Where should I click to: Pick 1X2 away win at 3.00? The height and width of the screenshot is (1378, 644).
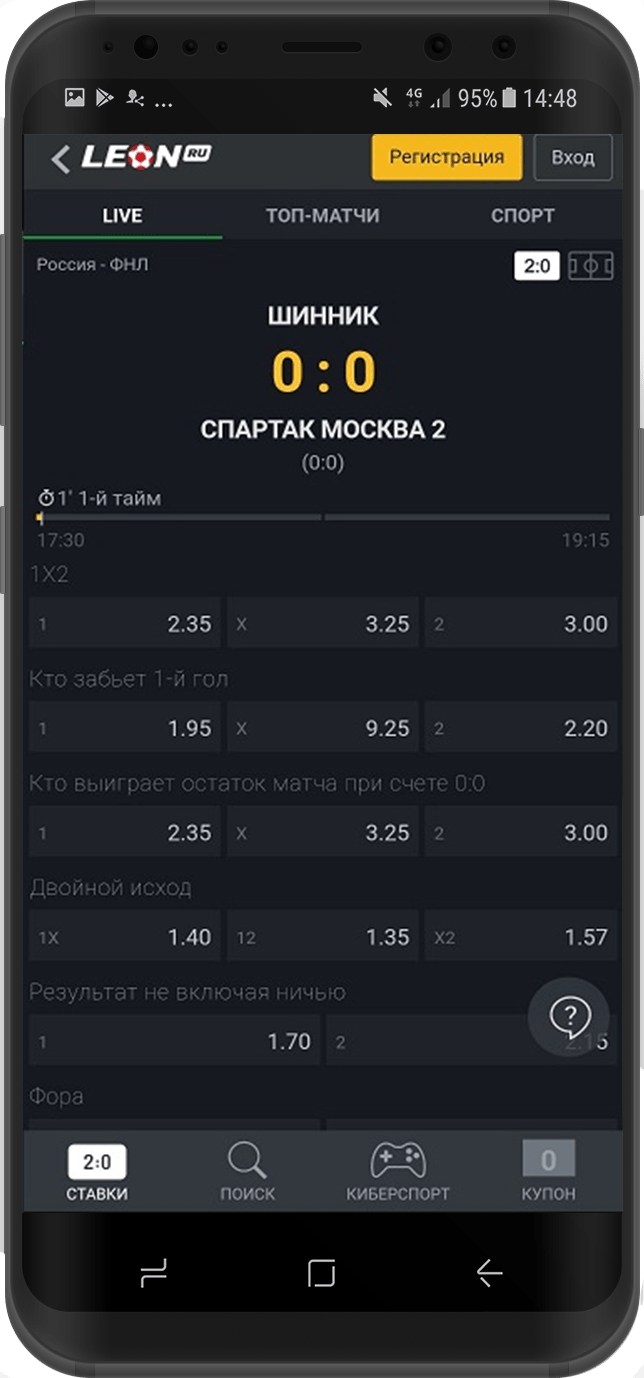(520, 624)
